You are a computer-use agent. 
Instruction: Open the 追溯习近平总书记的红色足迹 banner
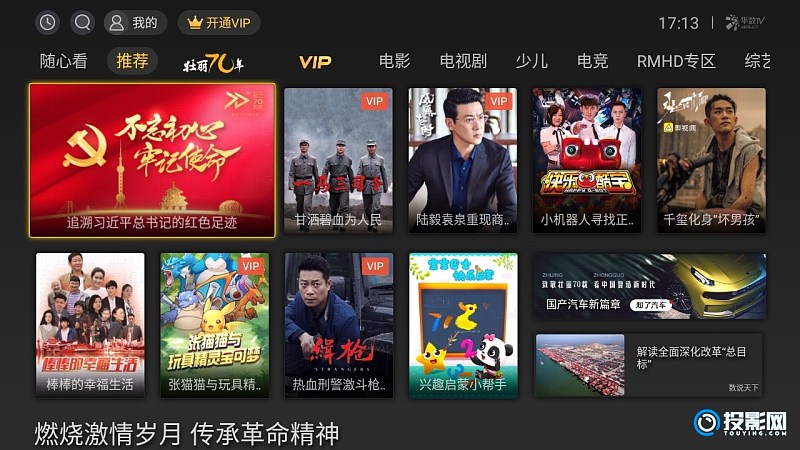coord(152,160)
